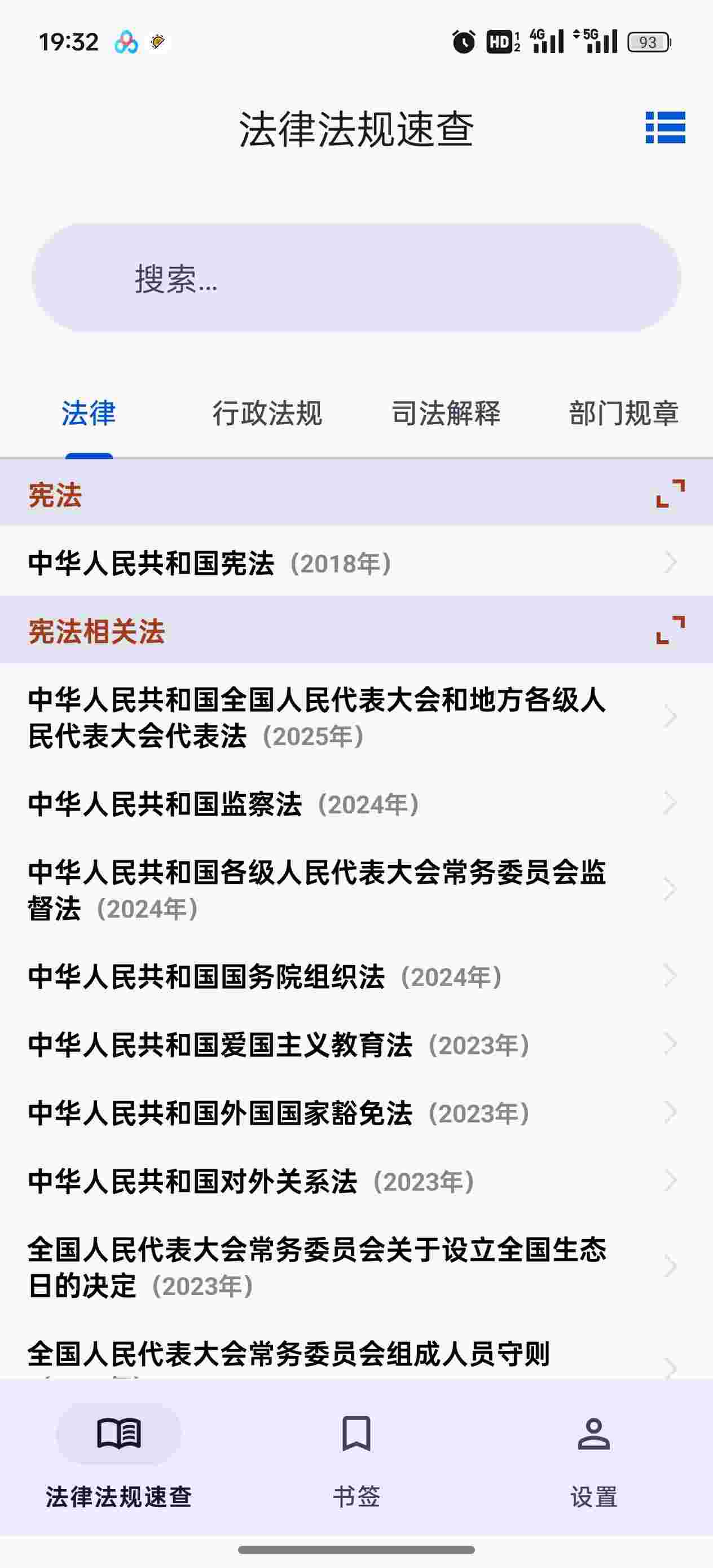This screenshot has width=713, height=1568.
Task: Switch to the 行政法规 tab
Action: pos(267,413)
